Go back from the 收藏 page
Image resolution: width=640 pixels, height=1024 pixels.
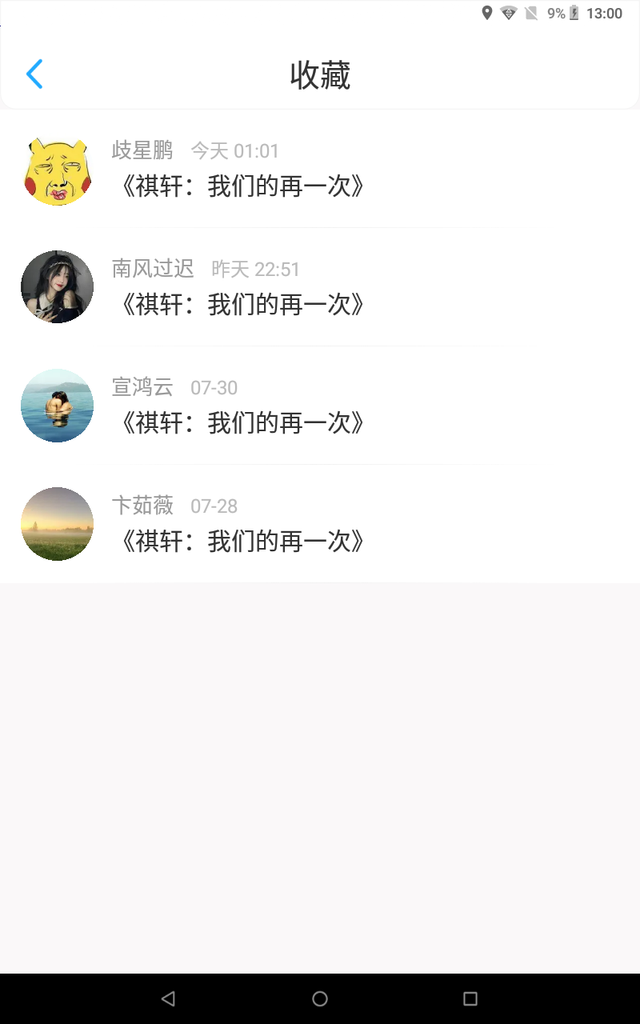34,74
